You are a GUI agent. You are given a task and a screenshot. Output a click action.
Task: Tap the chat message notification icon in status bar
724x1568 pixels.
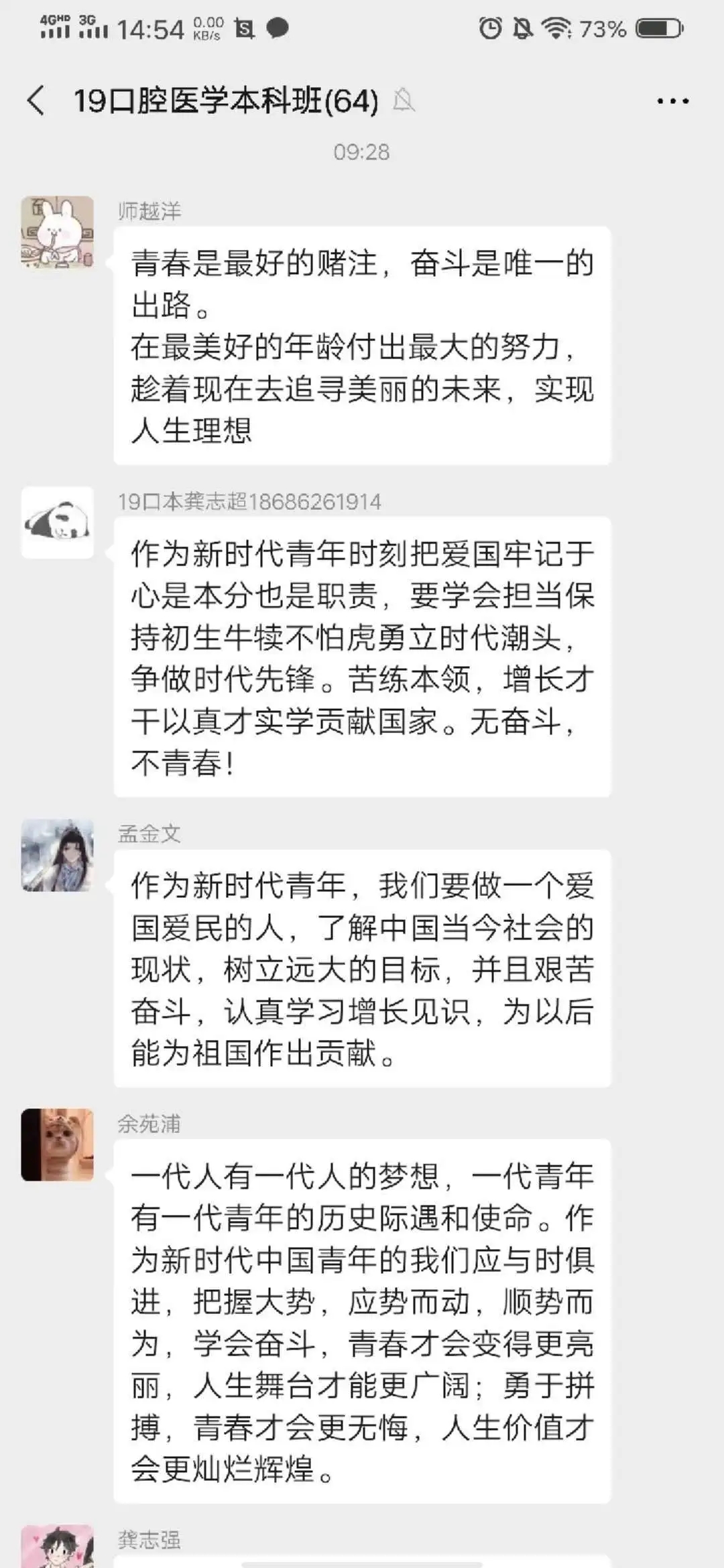click(276, 29)
